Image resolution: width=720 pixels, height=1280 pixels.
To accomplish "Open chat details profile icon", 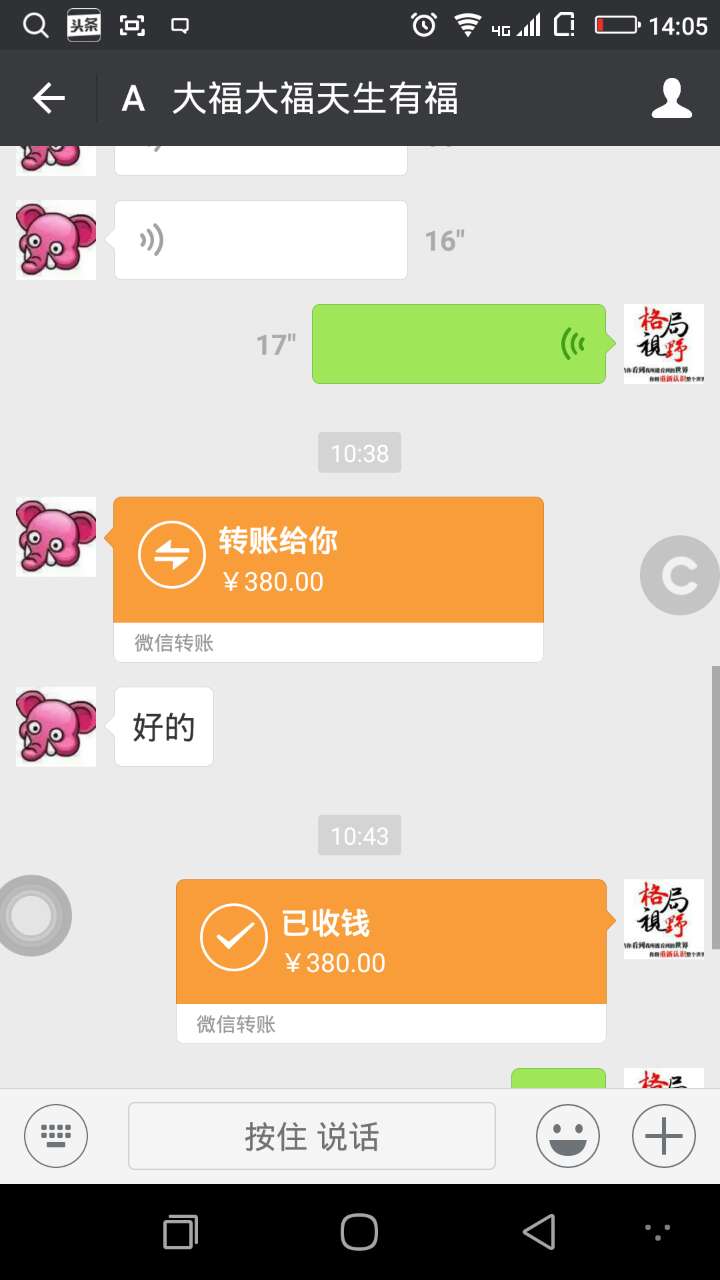I will pos(672,98).
